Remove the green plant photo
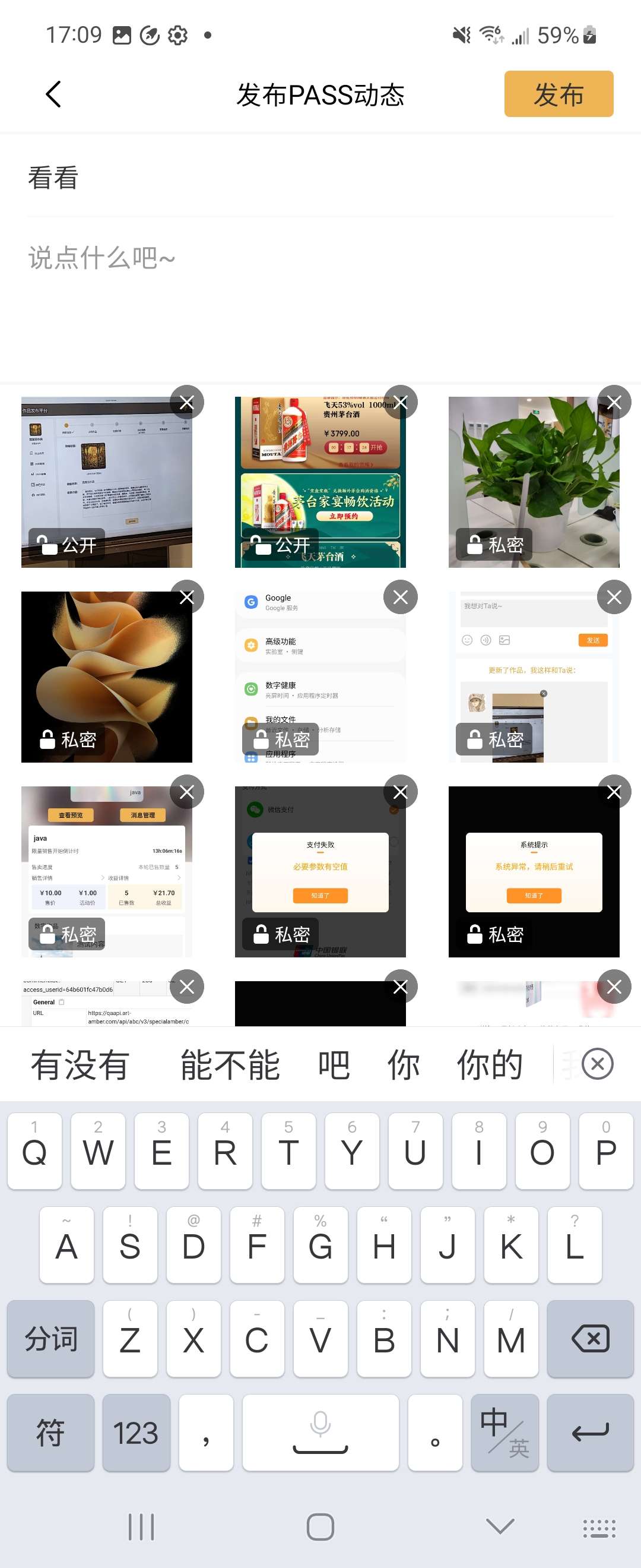Viewport: 641px width, 1568px height. 614,402
